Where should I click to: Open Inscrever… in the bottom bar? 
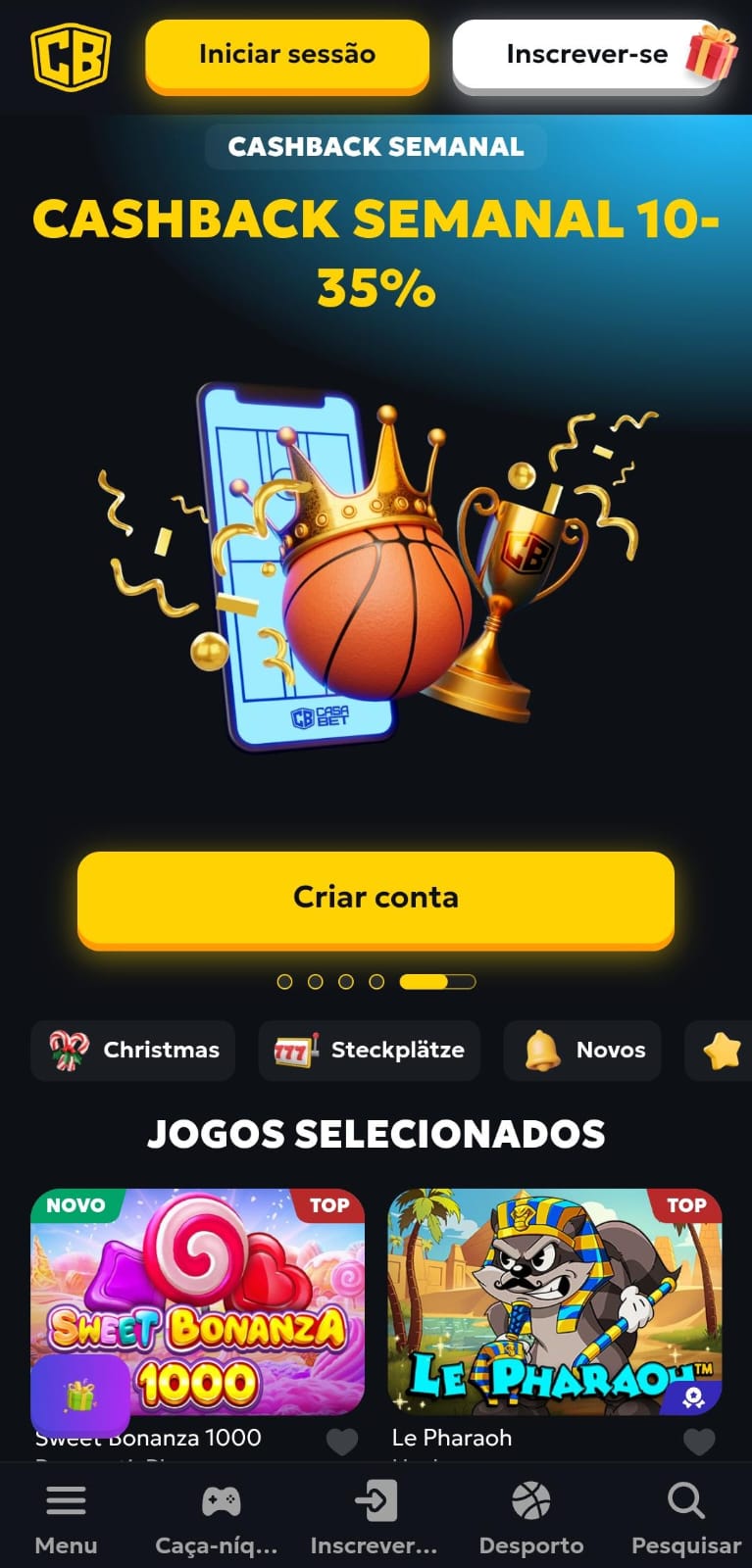click(375, 1517)
